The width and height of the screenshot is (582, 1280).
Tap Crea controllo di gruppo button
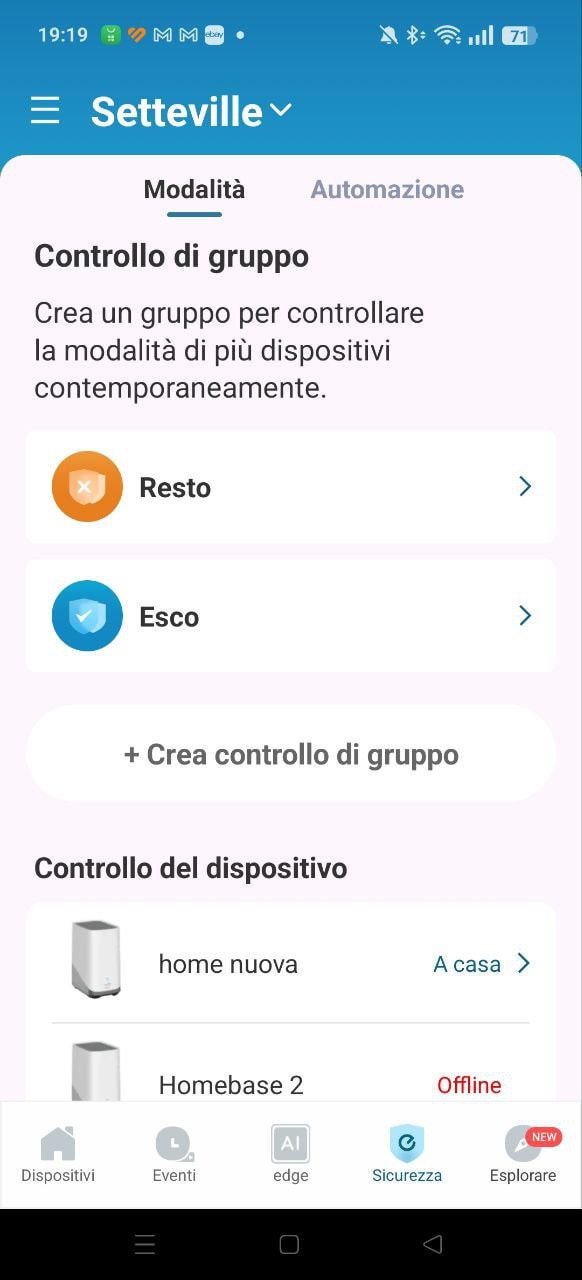click(x=291, y=754)
